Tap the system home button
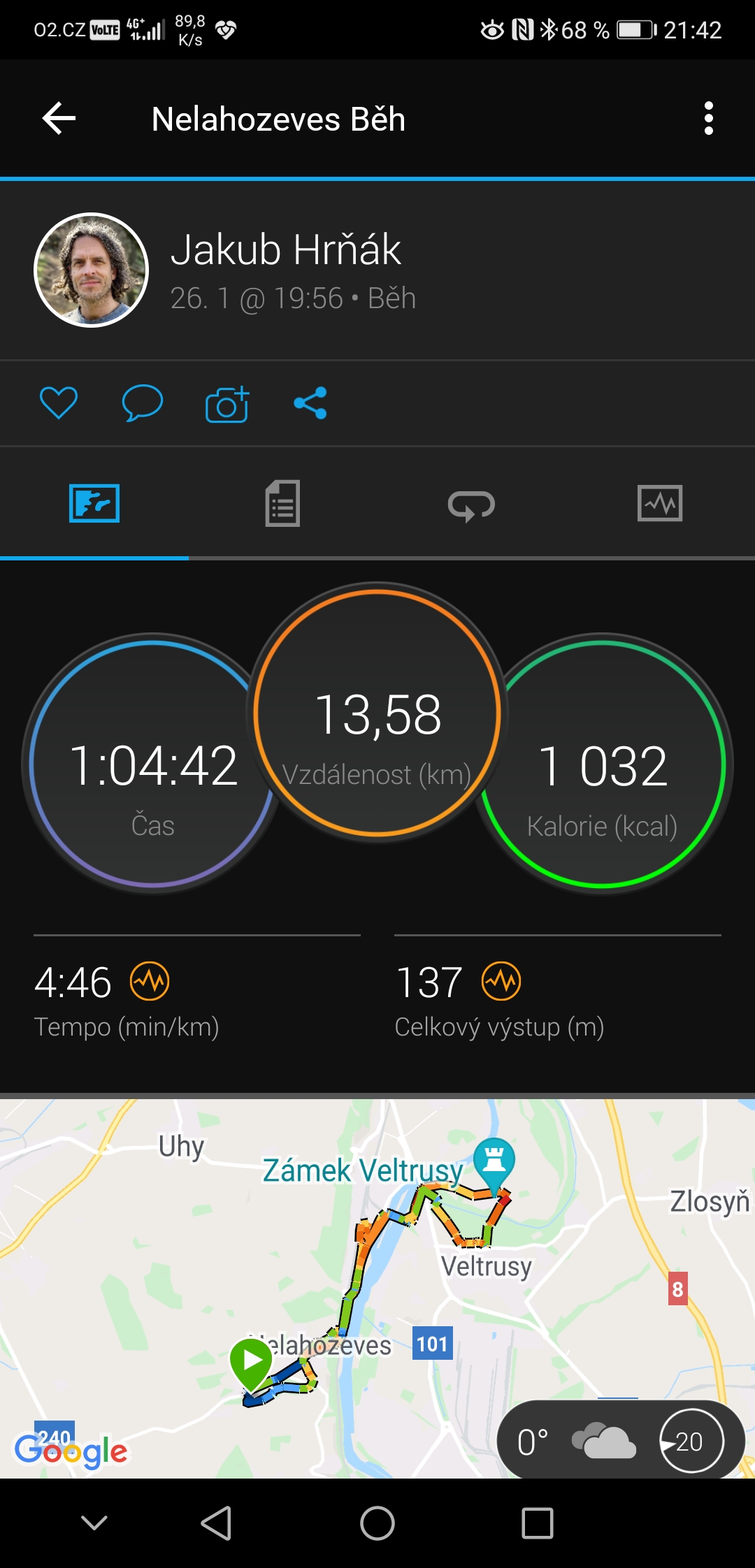 coord(377,1523)
